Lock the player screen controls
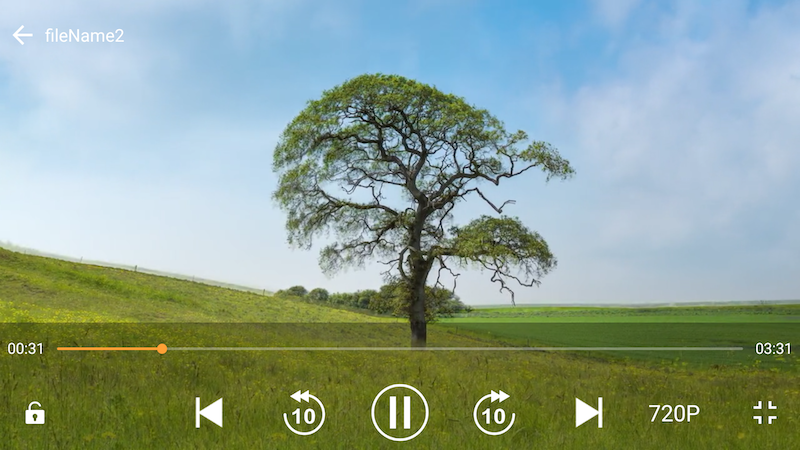The width and height of the screenshot is (800, 450). (x=35, y=413)
